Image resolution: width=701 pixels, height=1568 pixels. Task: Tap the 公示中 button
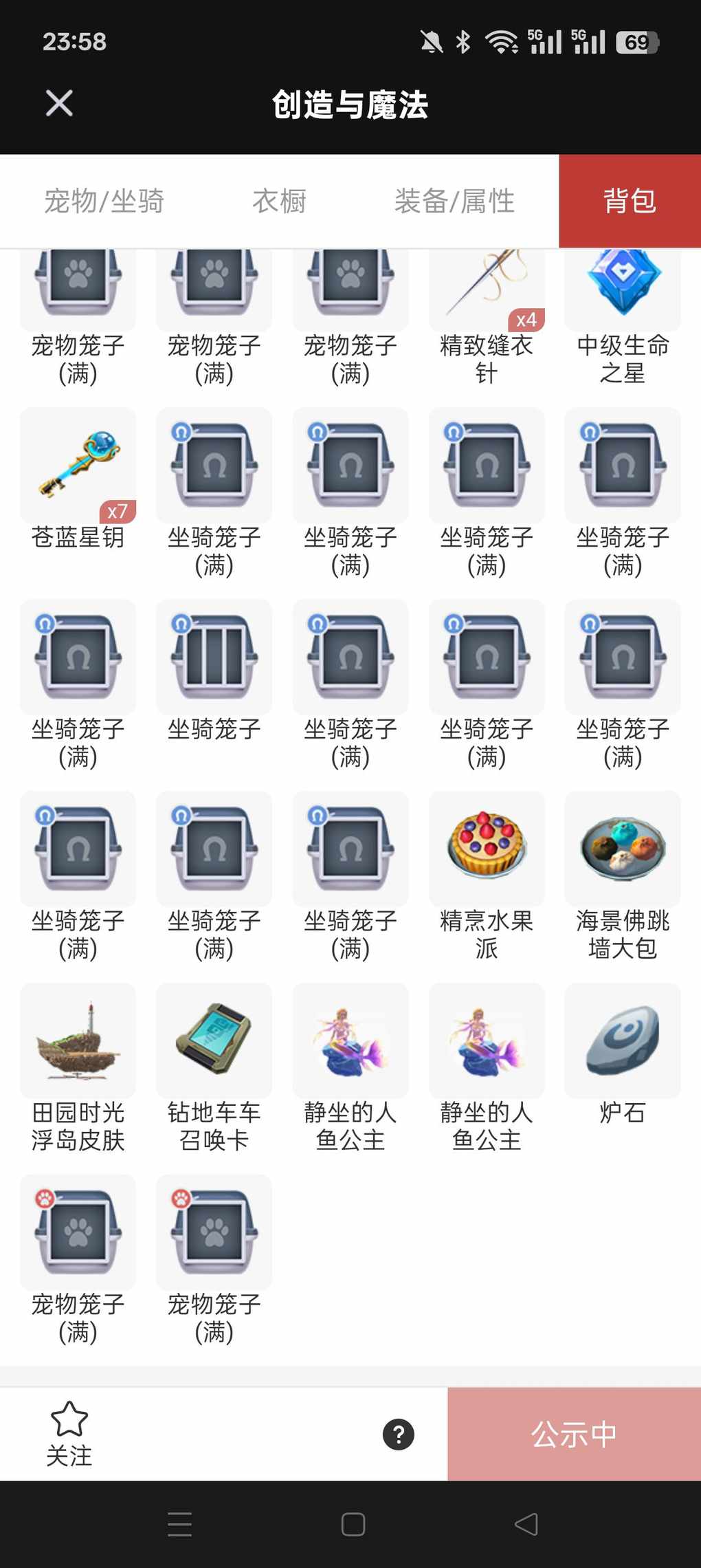click(574, 1434)
